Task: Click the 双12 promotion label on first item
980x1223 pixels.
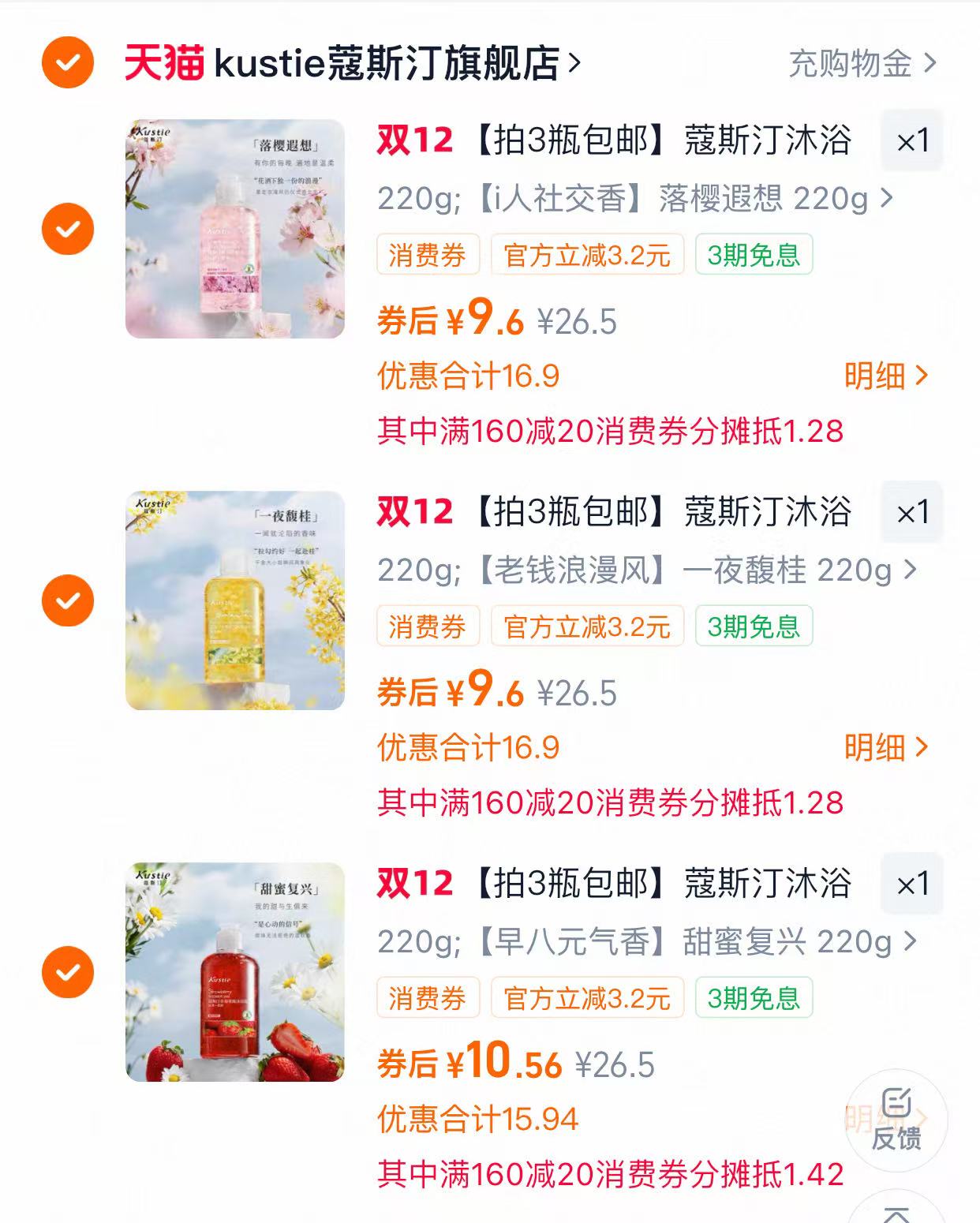Action: click(417, 140)
